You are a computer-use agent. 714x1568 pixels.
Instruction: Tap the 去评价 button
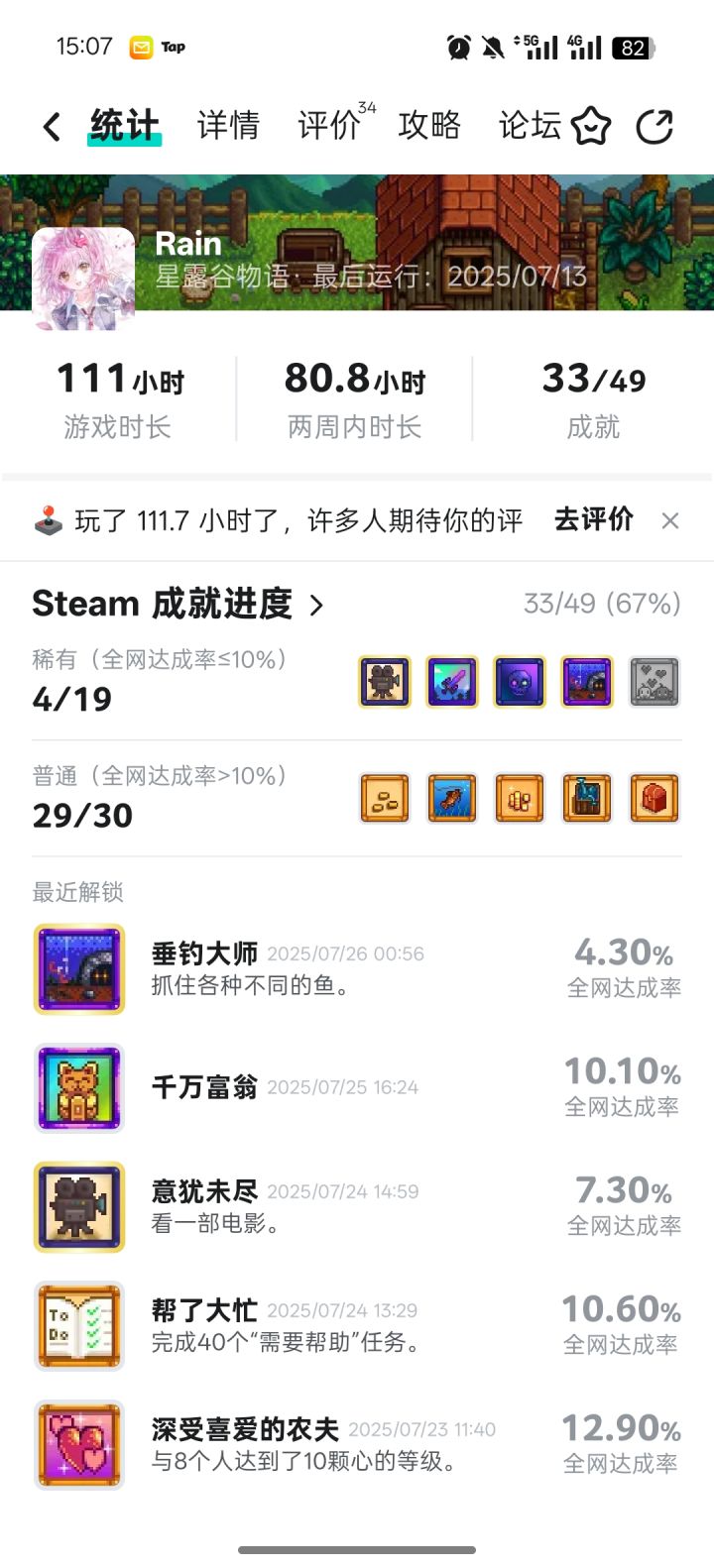[592, 519]
